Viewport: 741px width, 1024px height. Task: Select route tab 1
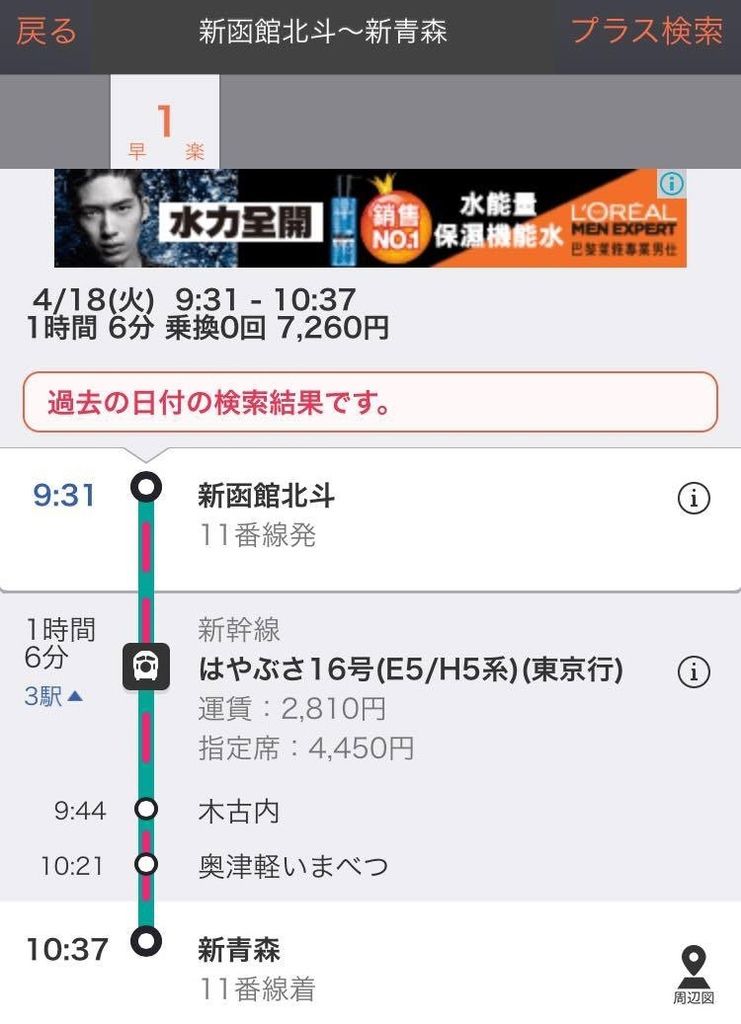click(x=165, y=130)
